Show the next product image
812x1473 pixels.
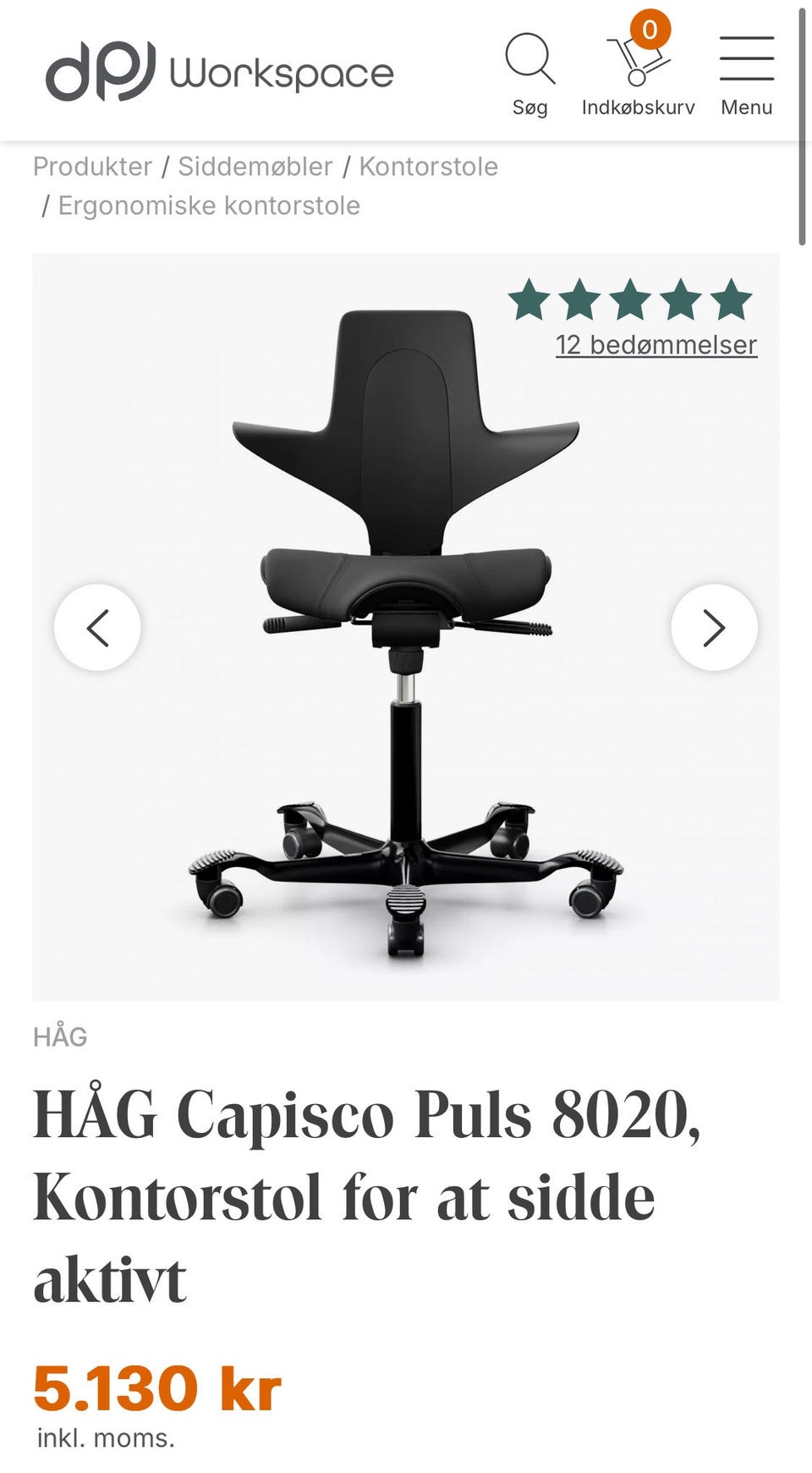click(x=715, y=628)
